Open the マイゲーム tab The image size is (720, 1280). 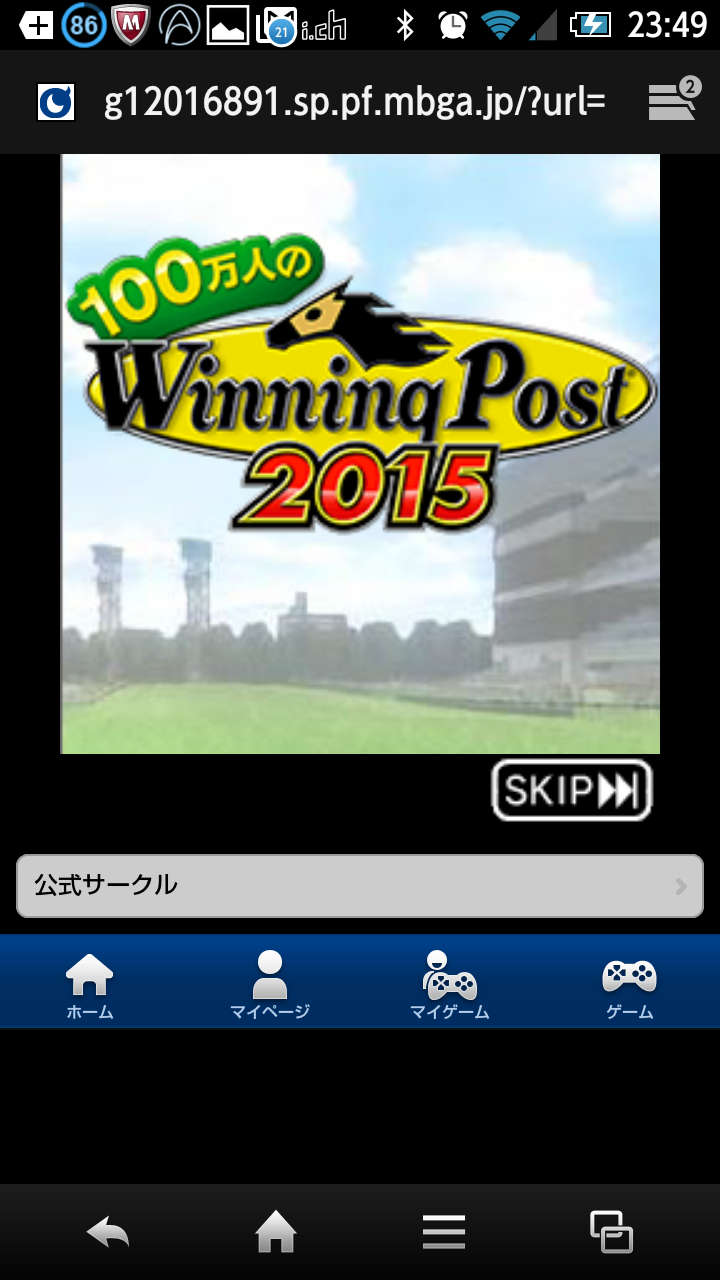(x=450, y=982)
